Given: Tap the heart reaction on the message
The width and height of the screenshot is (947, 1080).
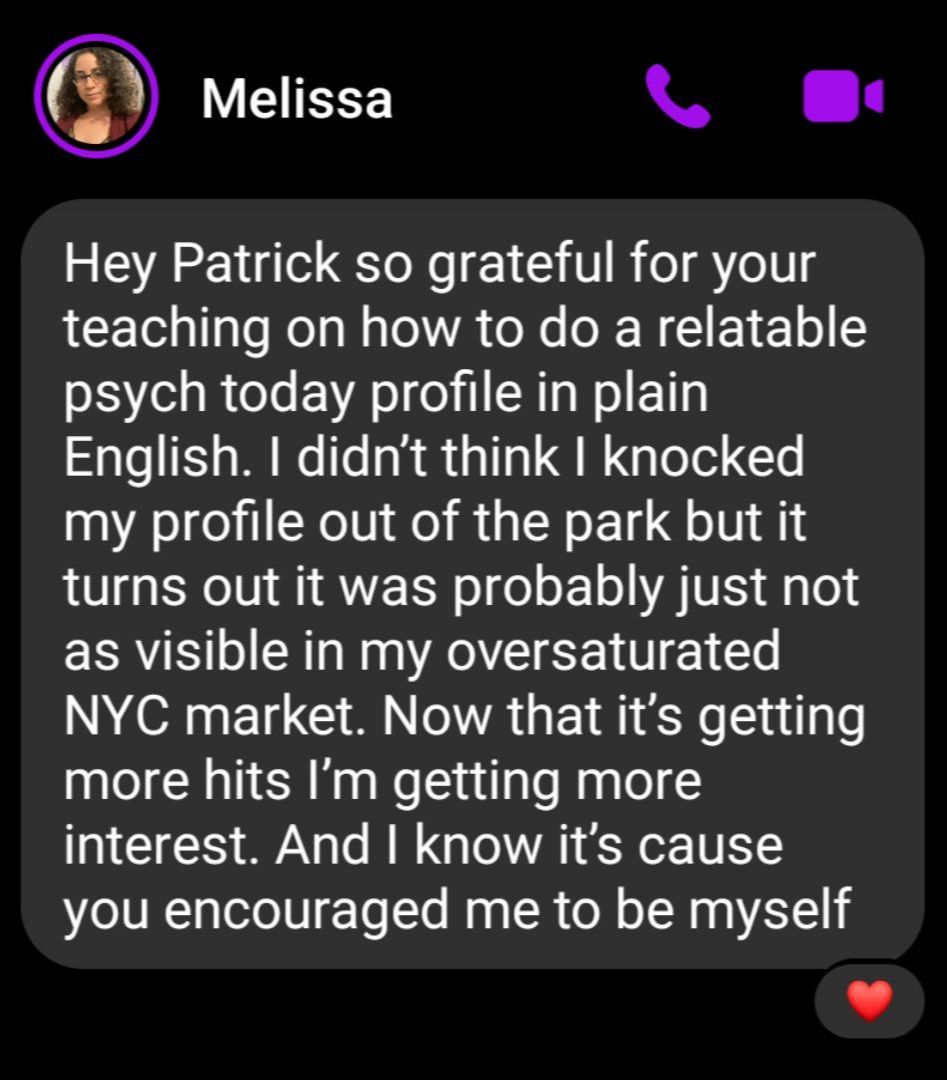Looking at the screenshot, I should tap(868, 1001).
